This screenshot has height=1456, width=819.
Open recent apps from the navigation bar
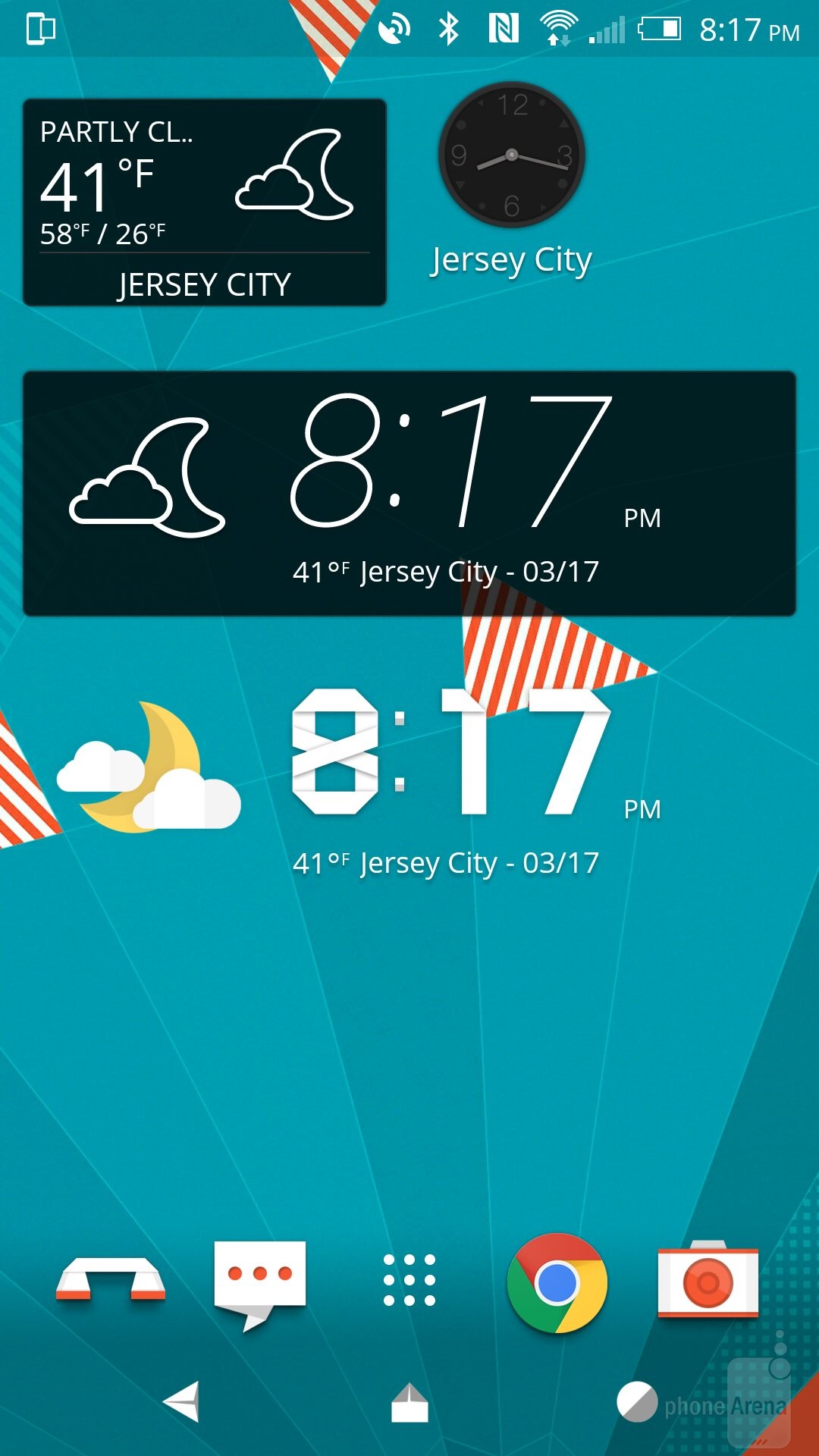click(x=637, y=1401)
